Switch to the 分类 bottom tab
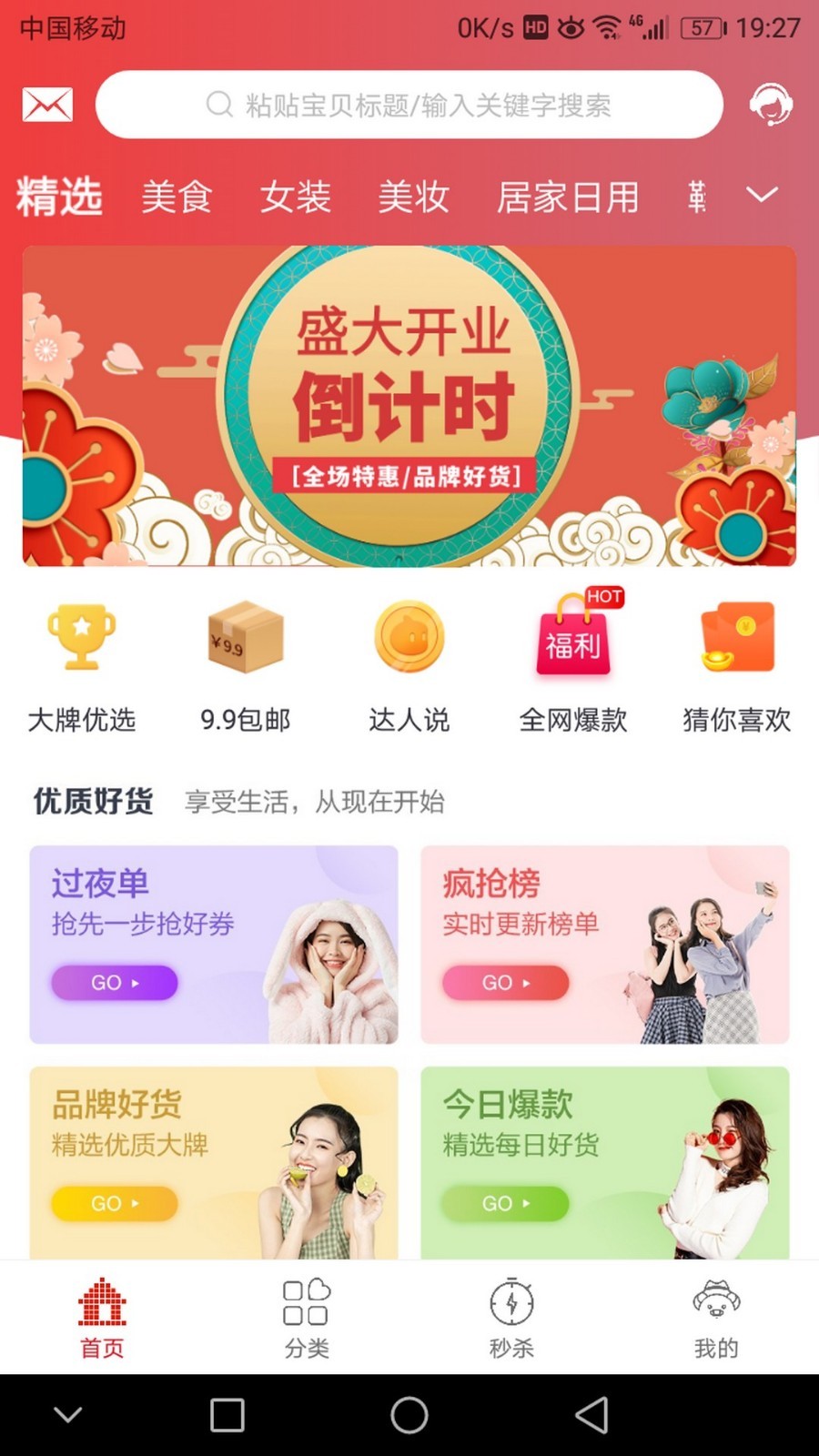This screenshot has height=1456, width=819. pyautogui.click(x=307, y=1318)
